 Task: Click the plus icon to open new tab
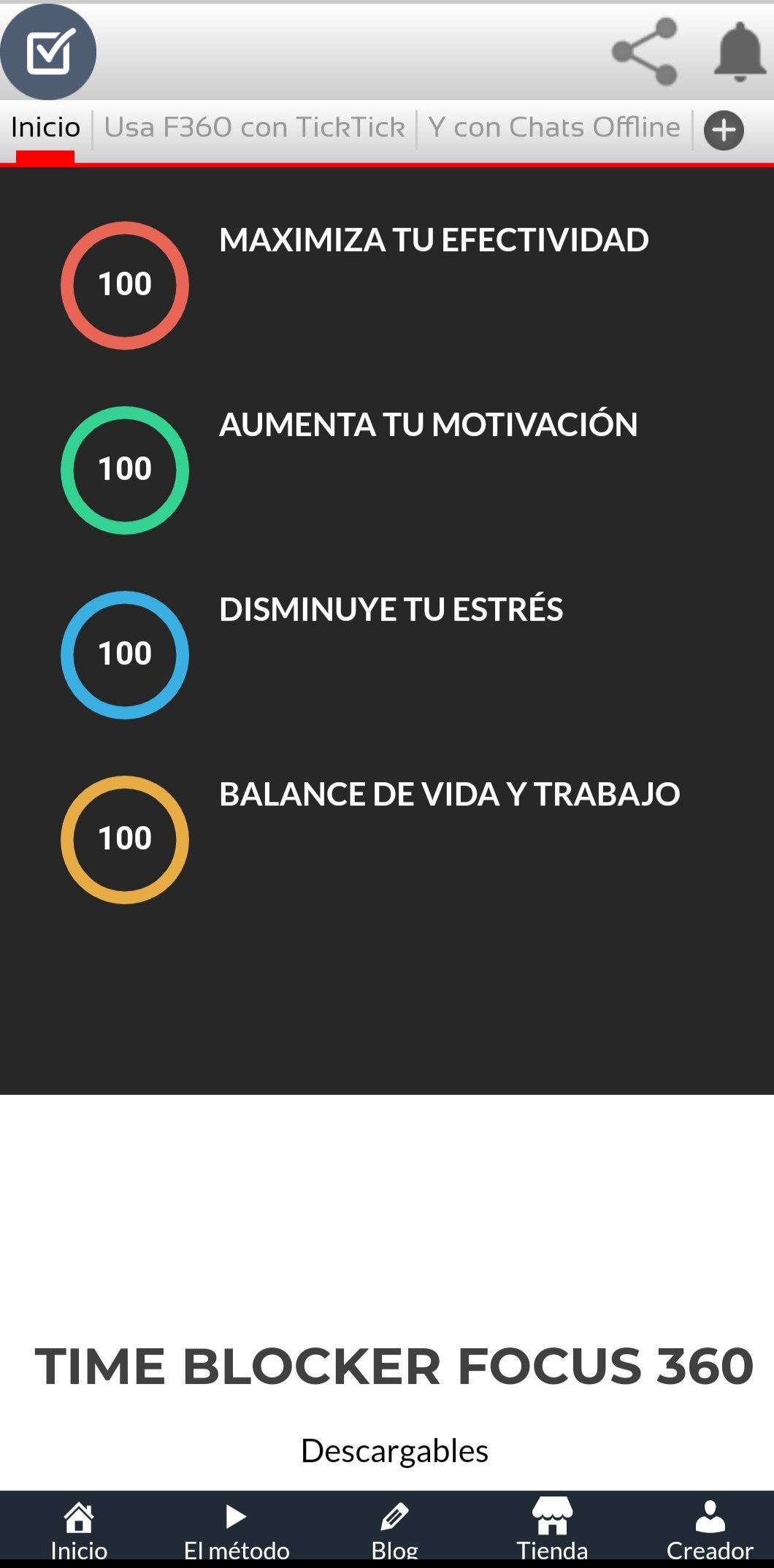tap(724, 130)
